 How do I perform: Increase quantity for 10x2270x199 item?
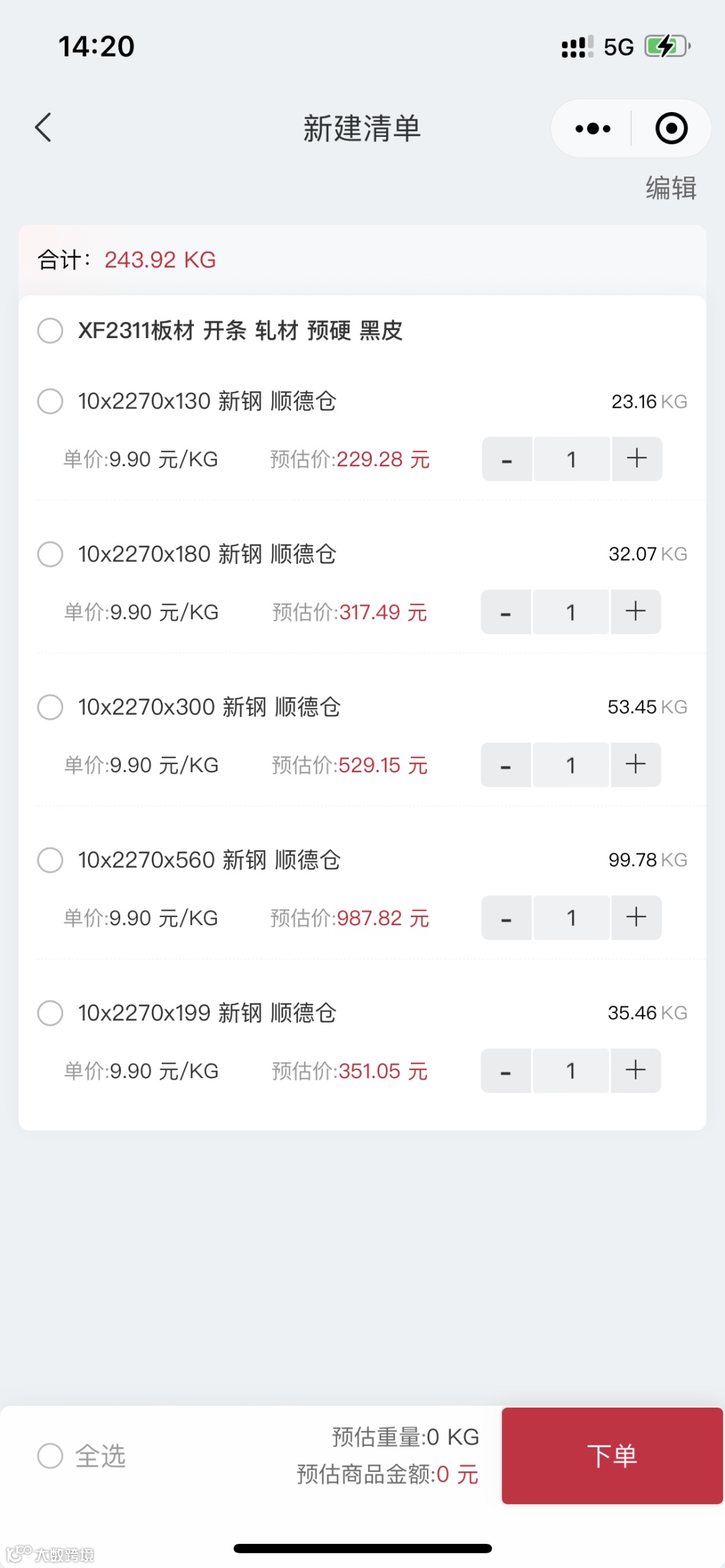(635, 1071)
